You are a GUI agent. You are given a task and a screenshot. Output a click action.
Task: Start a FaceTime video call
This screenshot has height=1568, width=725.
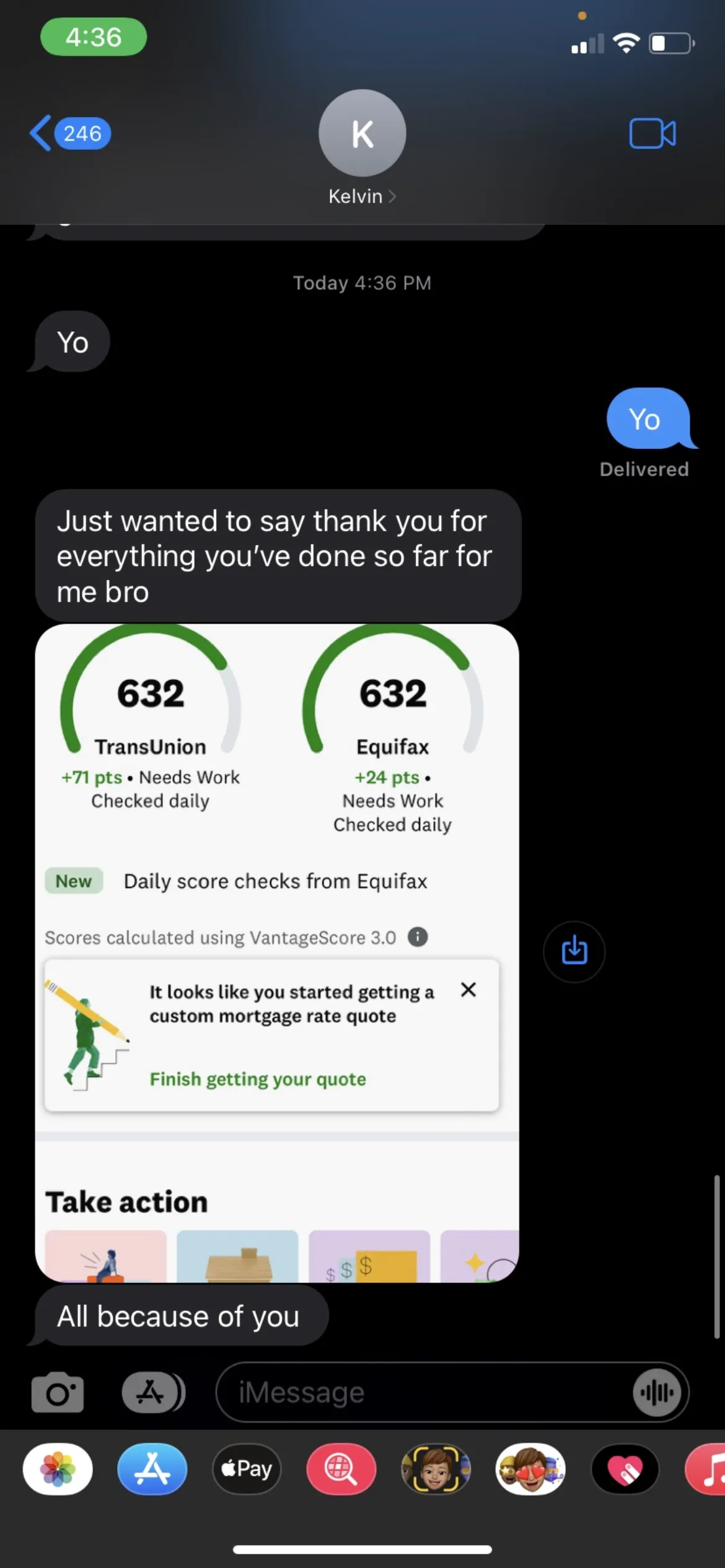652,133
